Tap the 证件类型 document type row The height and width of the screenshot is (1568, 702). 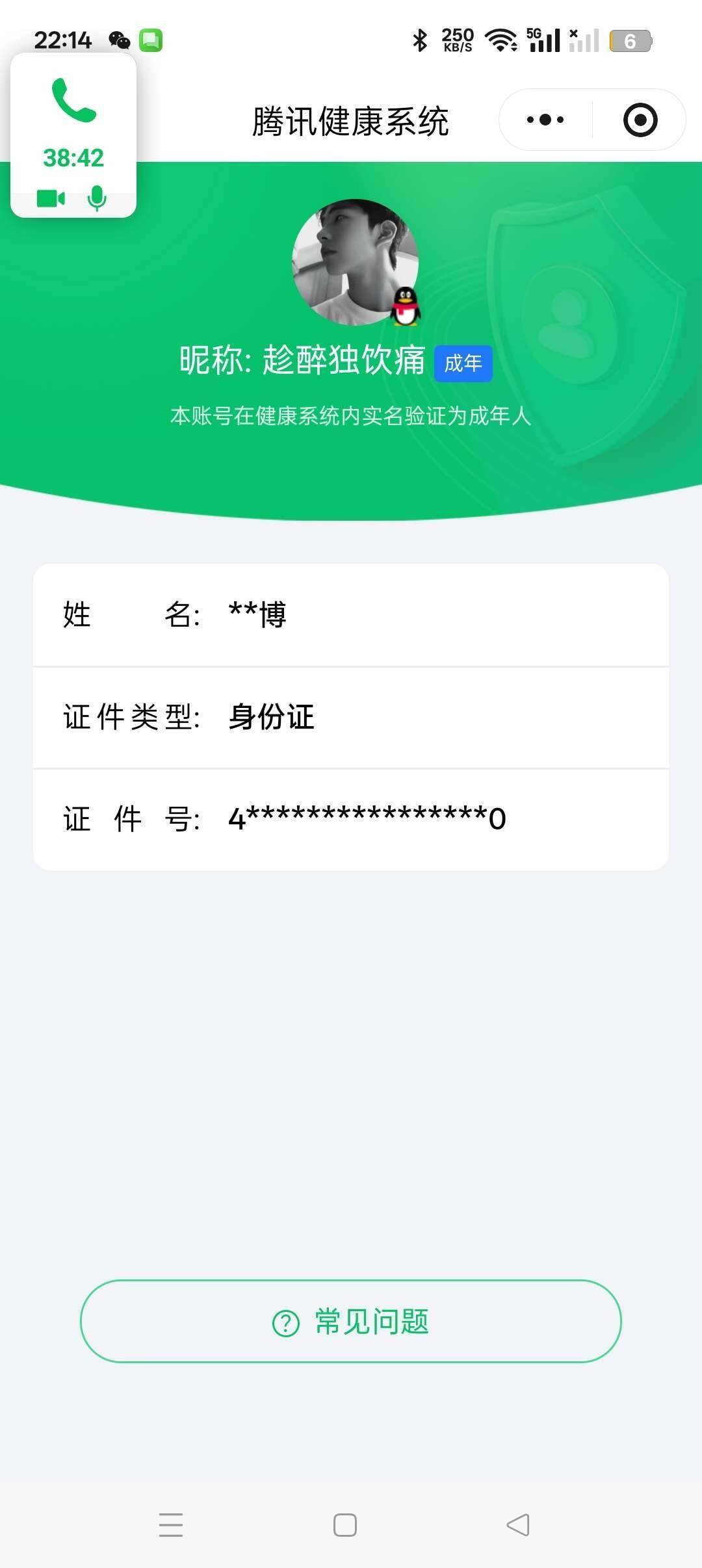click(351, 717)
